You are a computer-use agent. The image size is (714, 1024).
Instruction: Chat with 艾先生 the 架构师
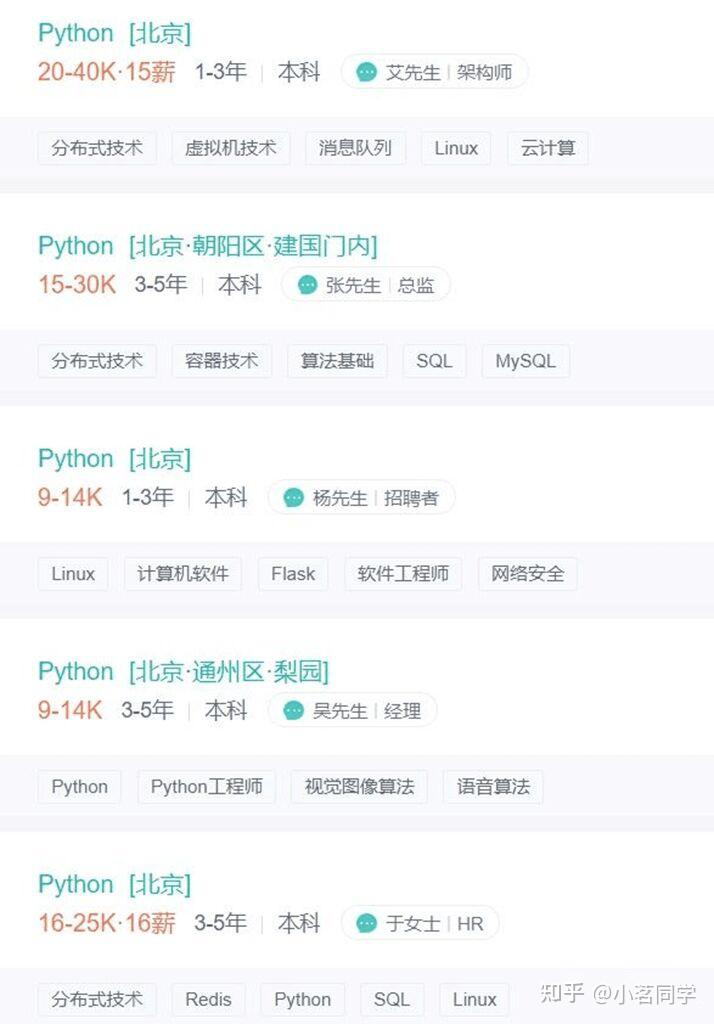[x=434, y=72]
